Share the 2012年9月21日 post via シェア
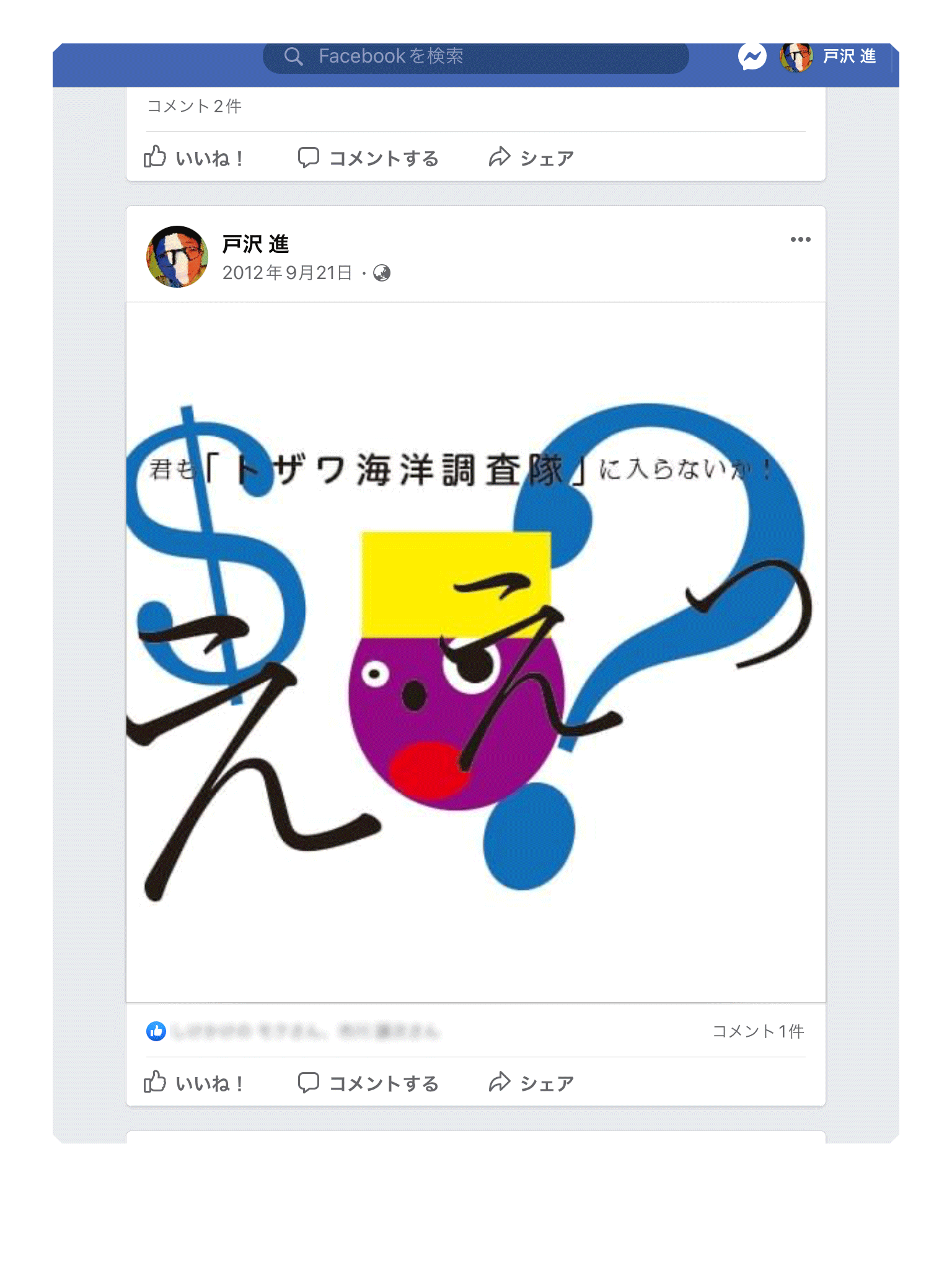Screen dimensions: 952x1270 coord(531,1083)
